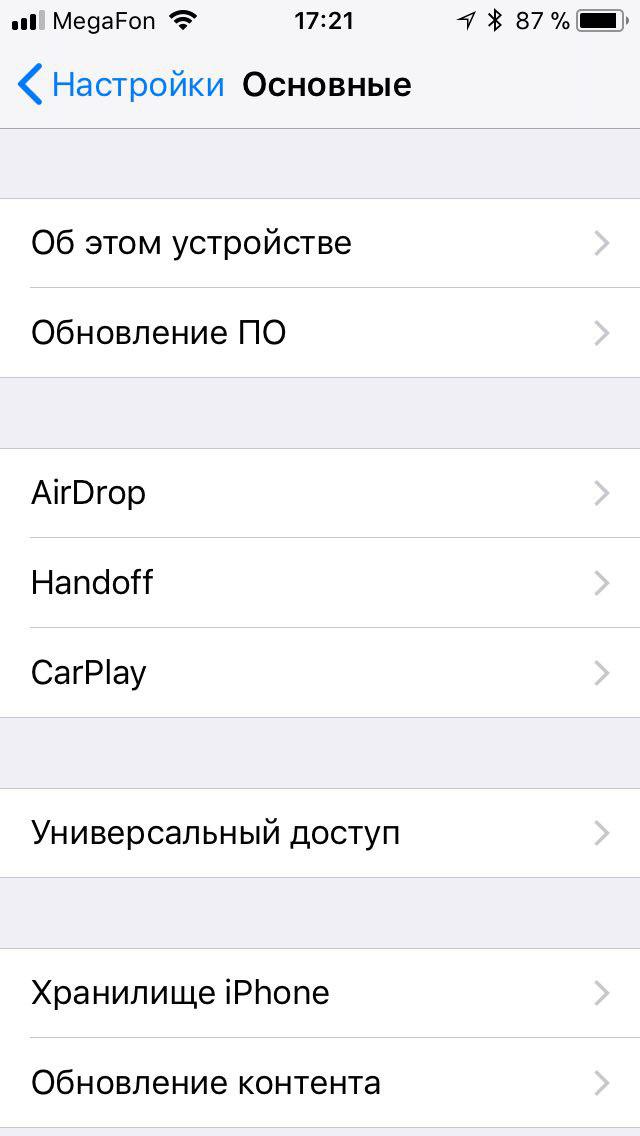Open Универсальный доступ

[x=320, y=833]
